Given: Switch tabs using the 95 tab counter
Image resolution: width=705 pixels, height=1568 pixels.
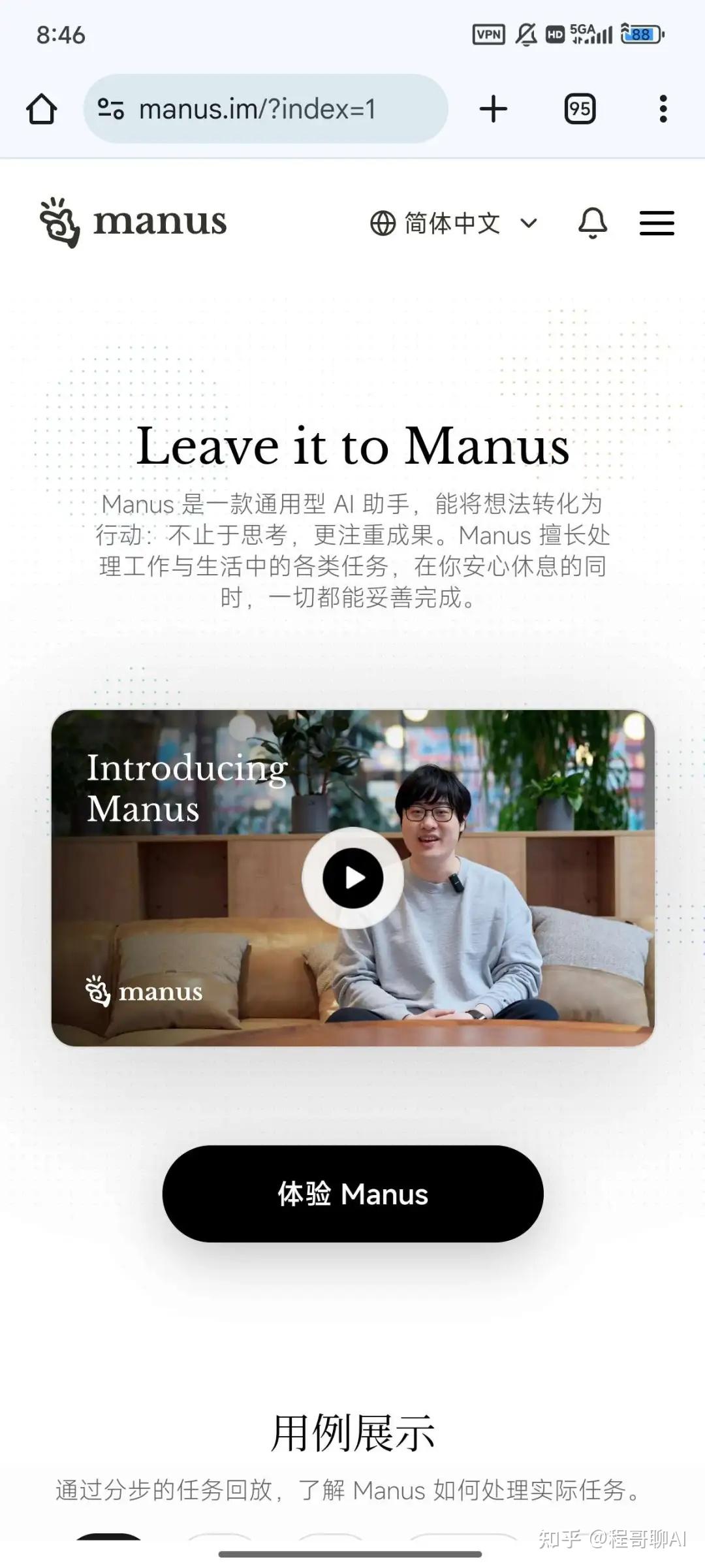Looking at the screenshot, I should (579, 108).
